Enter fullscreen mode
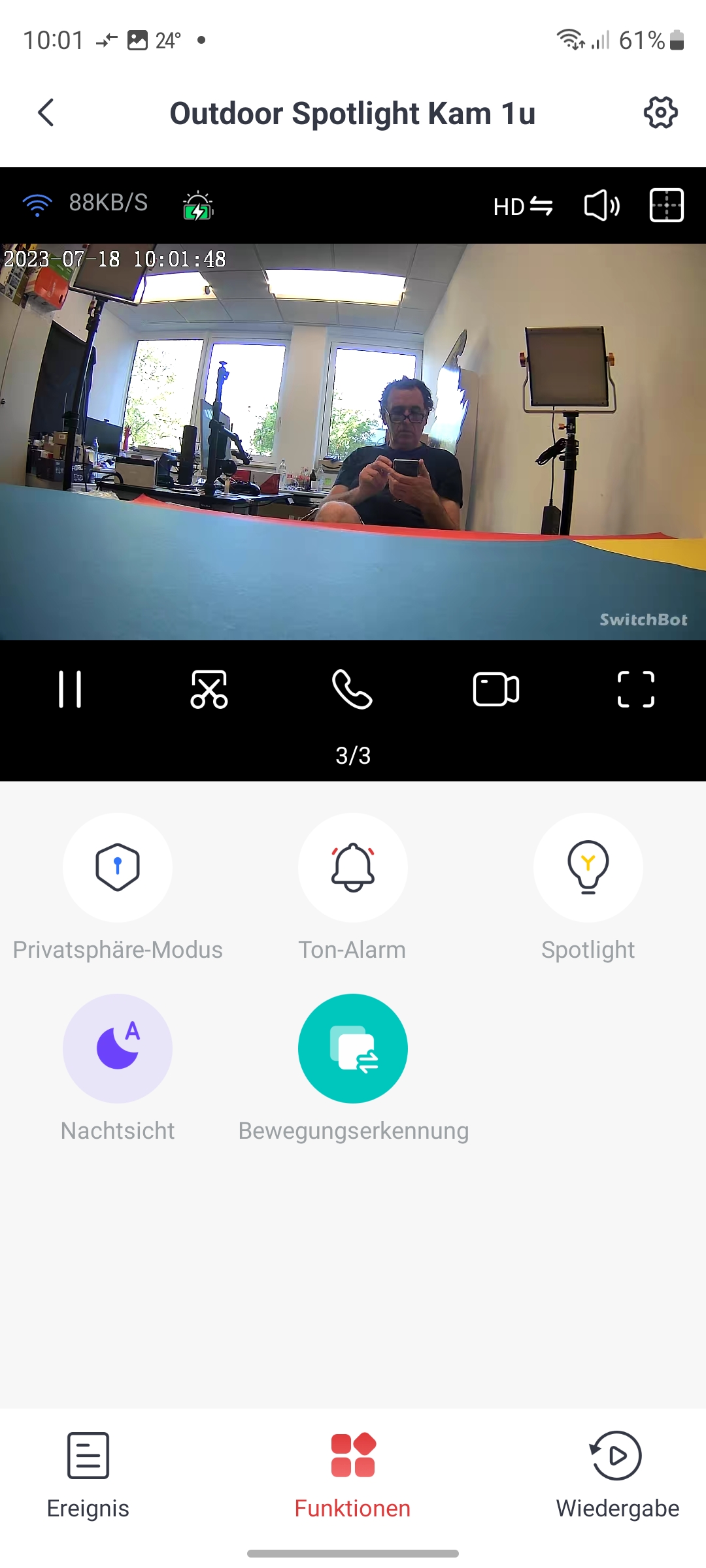The image size is (706, 1568). pyautogui.click(x=635, y=689)
